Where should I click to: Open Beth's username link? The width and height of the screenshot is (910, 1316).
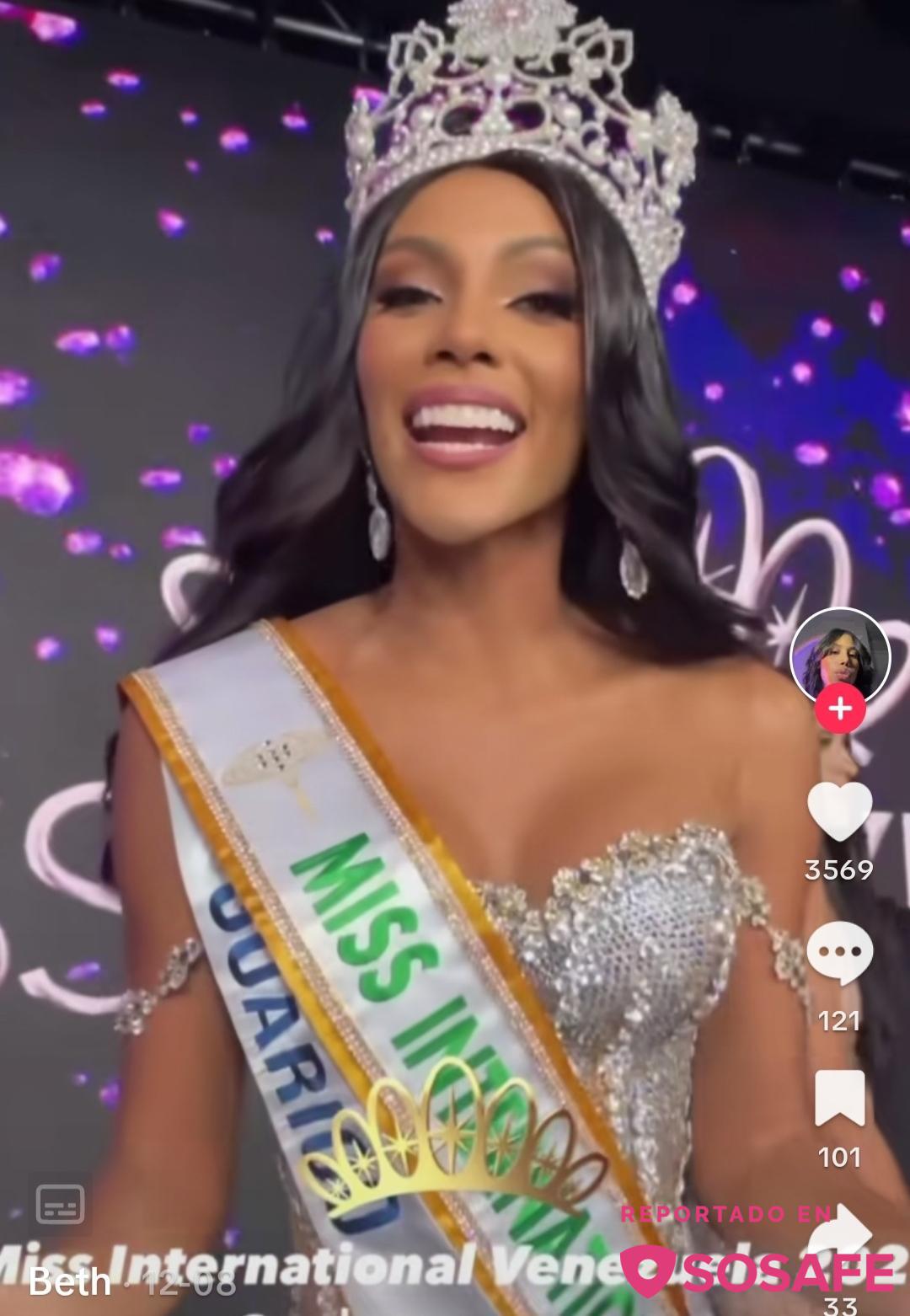coord(70,1283)
